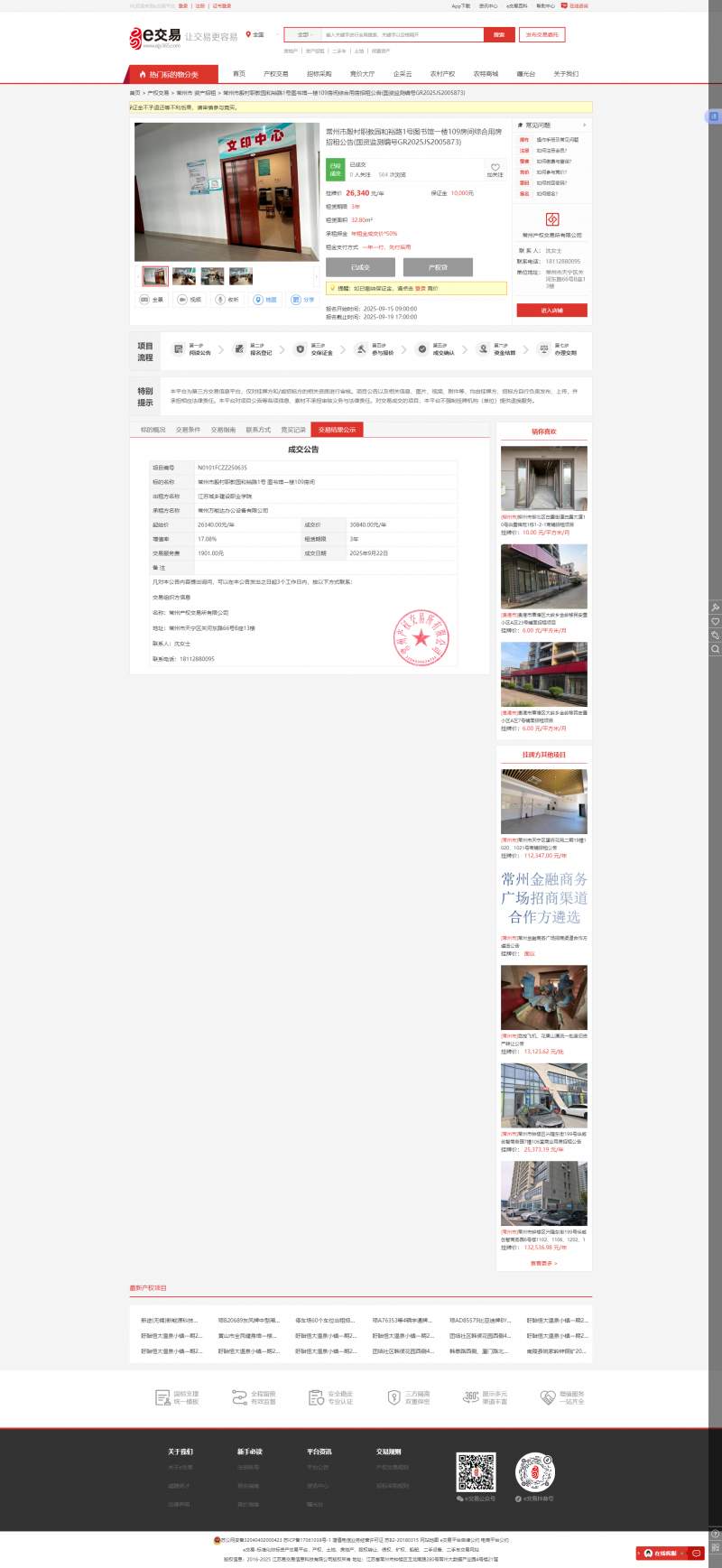This screenshot has height=1568, width=722.
Task: View the 全景 panorama of the property
Action: [152, 300]
